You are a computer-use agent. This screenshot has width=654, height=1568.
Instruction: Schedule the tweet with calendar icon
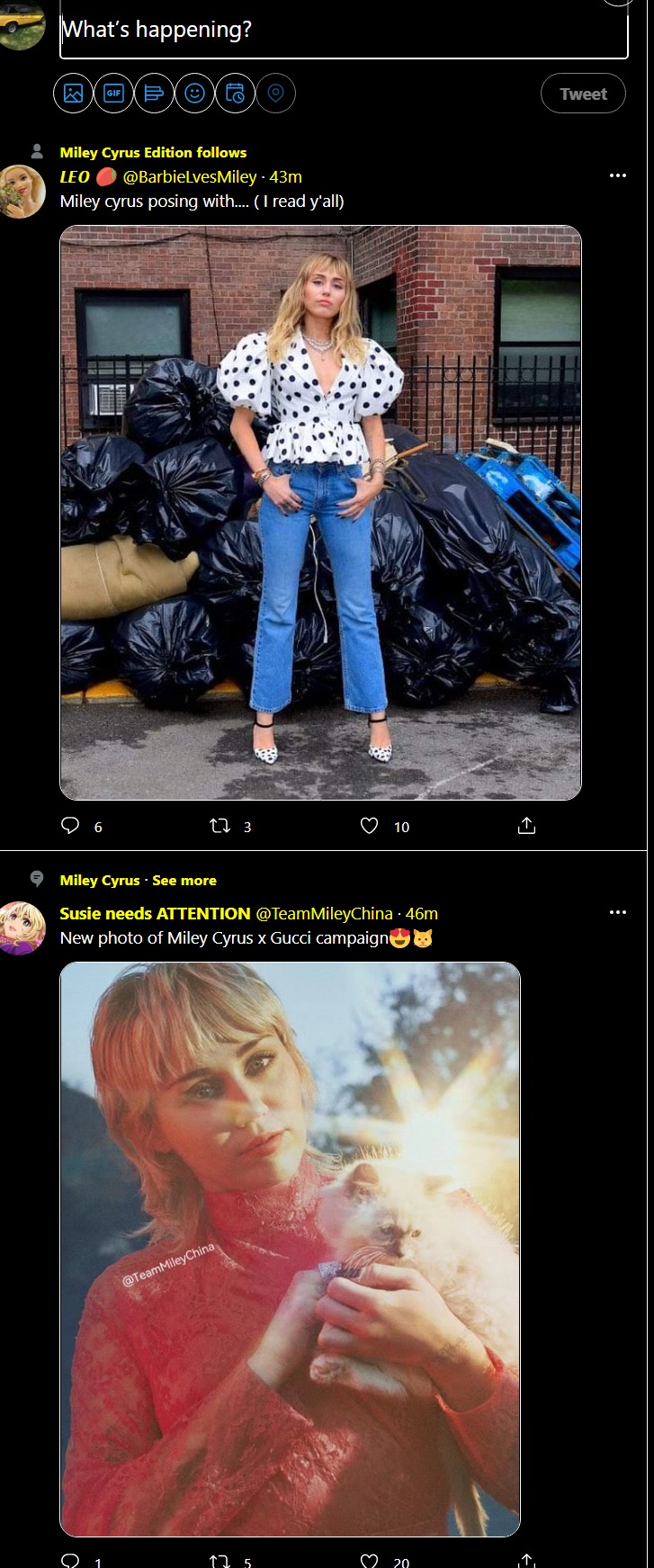pos(235,94)
